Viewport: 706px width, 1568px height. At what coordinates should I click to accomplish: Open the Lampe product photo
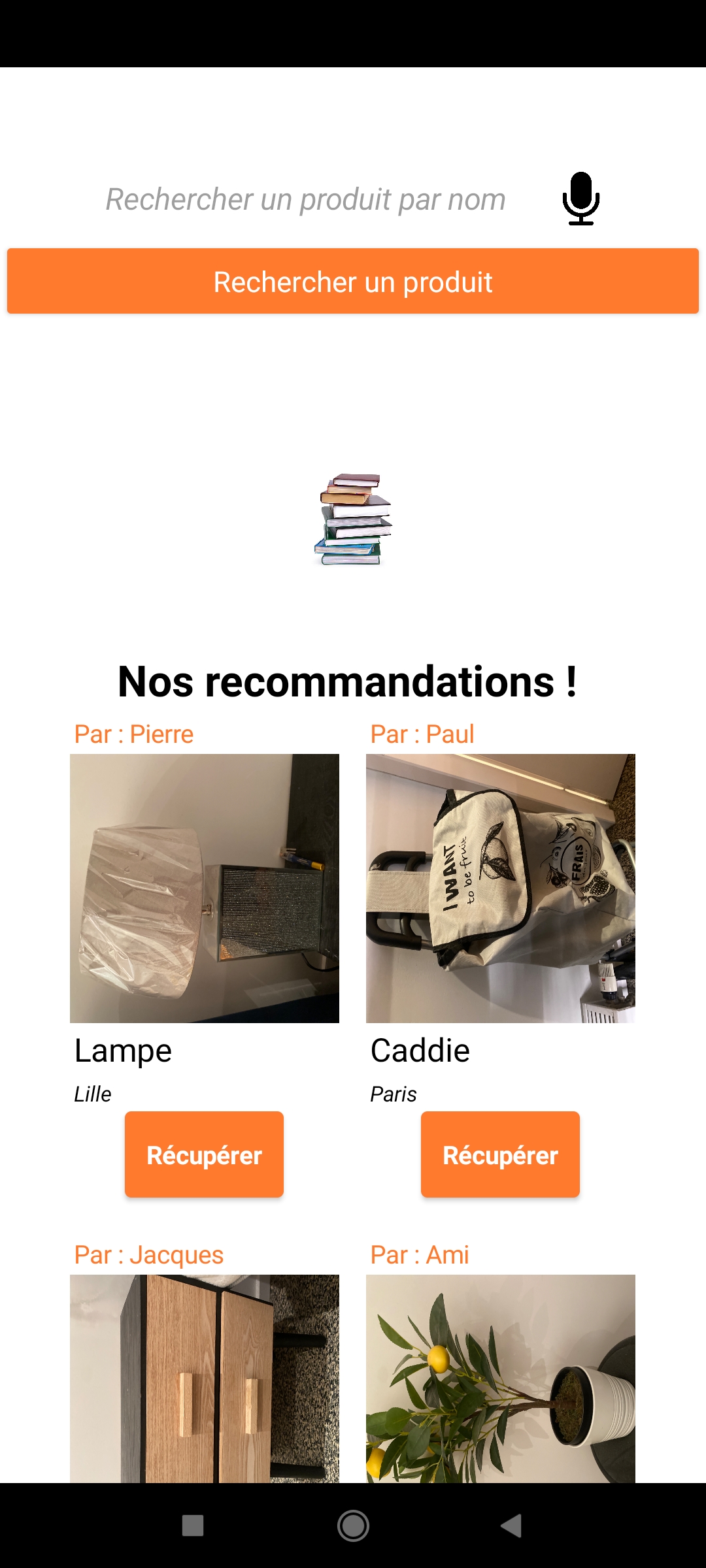coord(204,889)
